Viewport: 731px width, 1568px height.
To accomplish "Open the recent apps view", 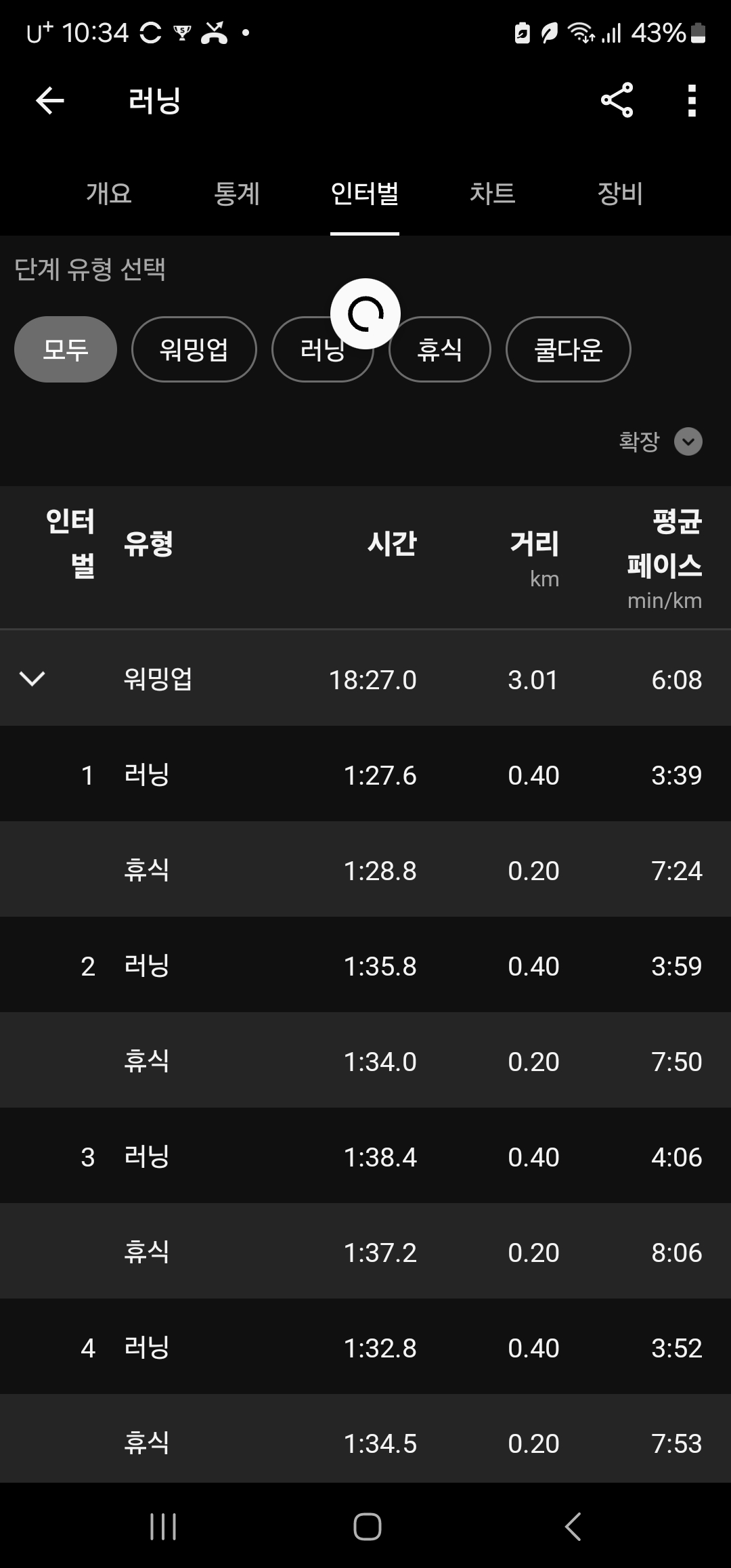I will pos(162,1527).
